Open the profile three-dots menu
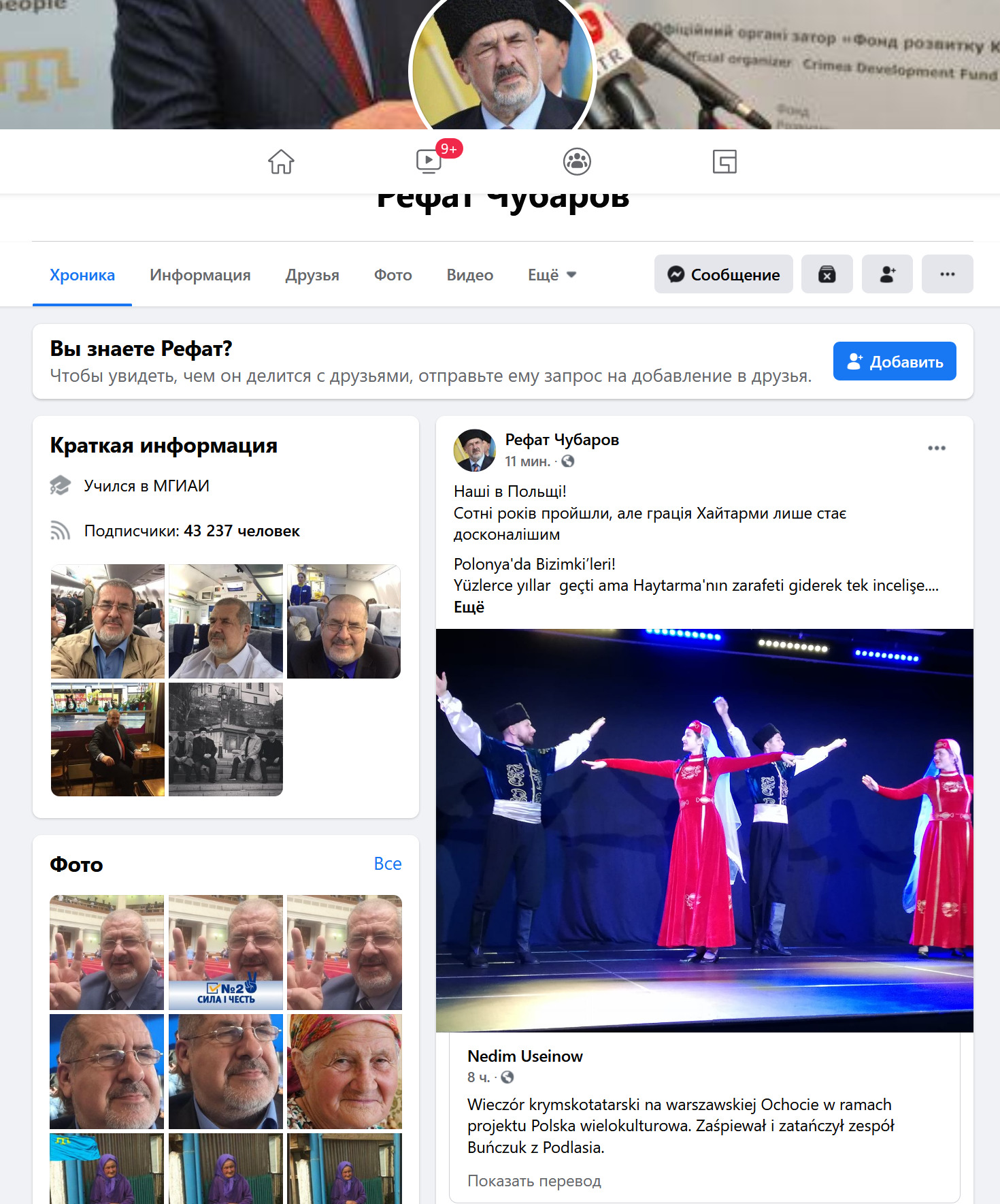Screen dimensions: 1000x1204 point(947,274)
